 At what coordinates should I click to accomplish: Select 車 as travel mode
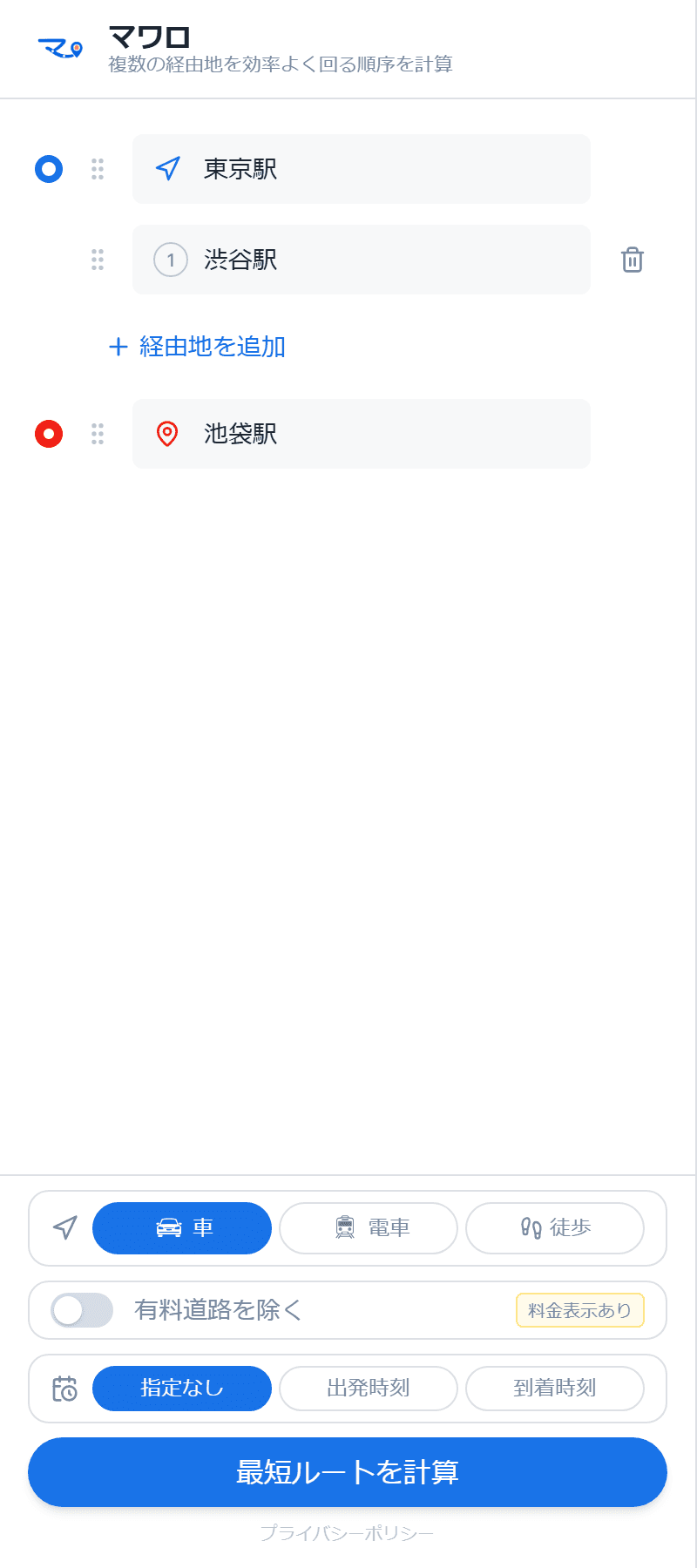pos(182,1228)
